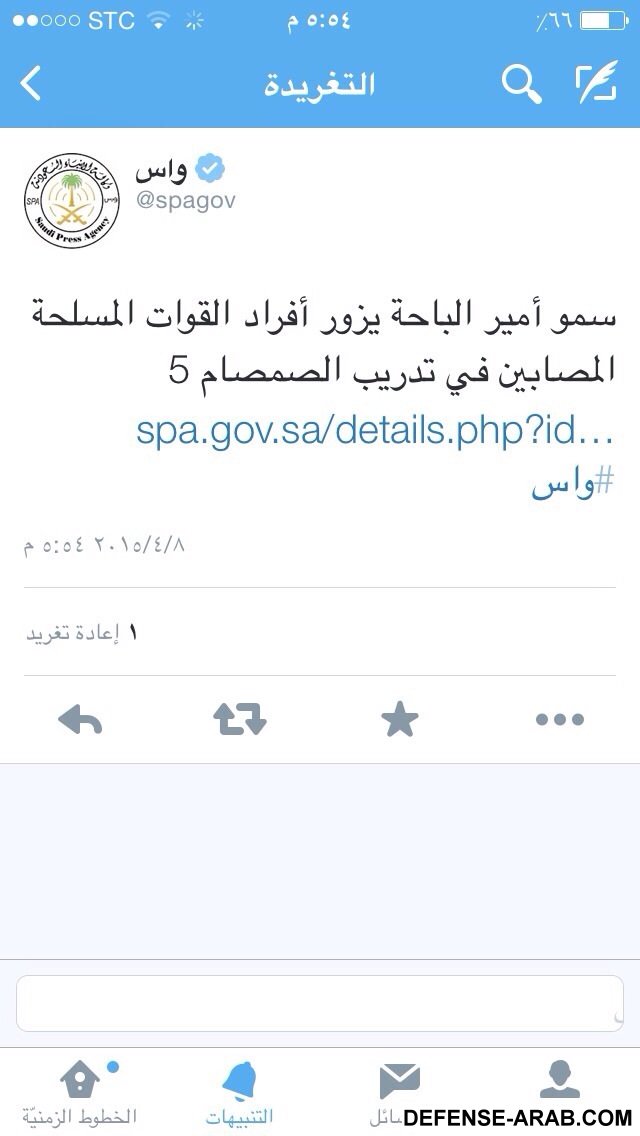
Task: View the ١ إعادة تغريد retweet list
Action: click(82, 632)
